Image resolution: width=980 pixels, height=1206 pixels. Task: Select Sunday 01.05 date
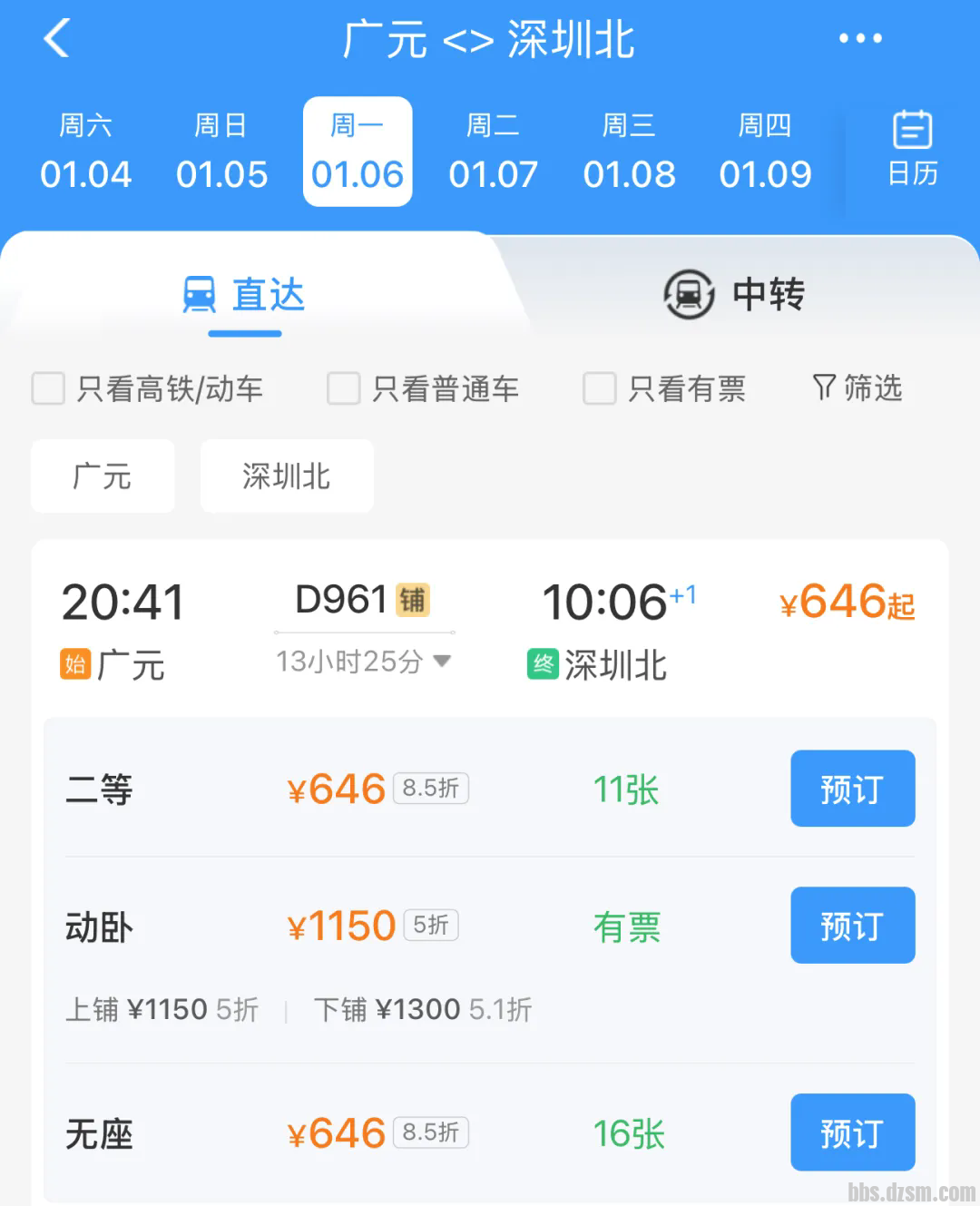221,152
